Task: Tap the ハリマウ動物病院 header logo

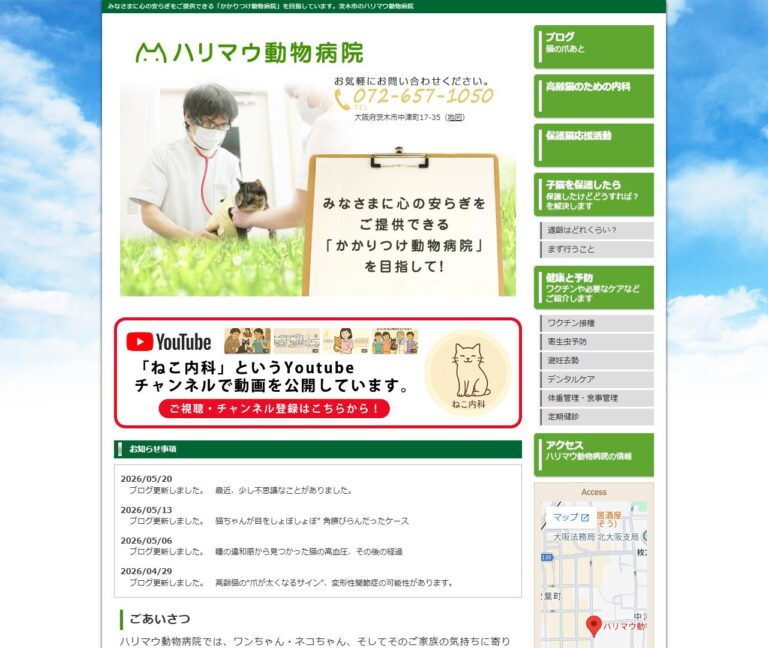Action: point(250,53)
